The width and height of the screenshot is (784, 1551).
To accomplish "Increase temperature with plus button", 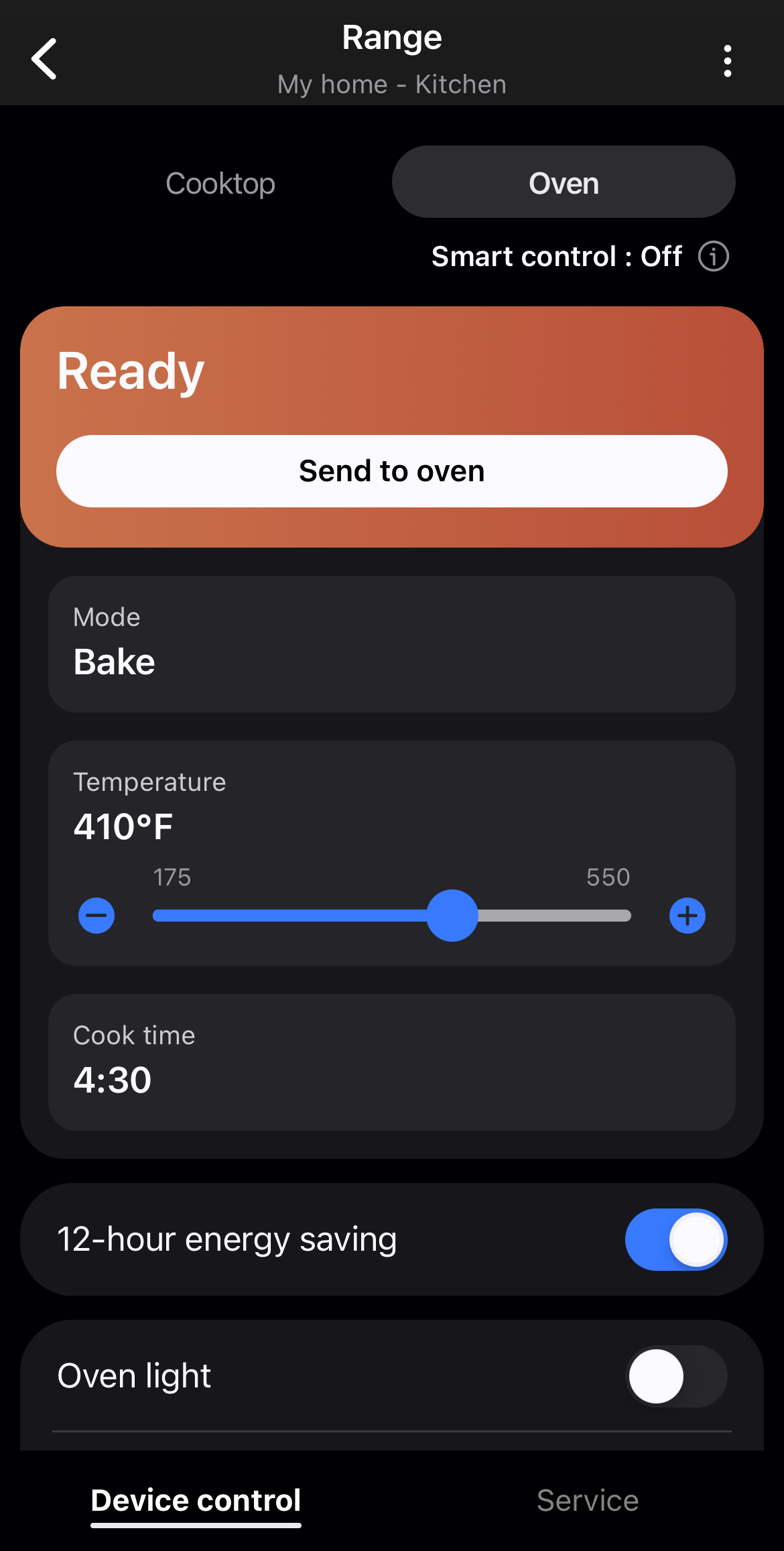I will click(687, 916).
